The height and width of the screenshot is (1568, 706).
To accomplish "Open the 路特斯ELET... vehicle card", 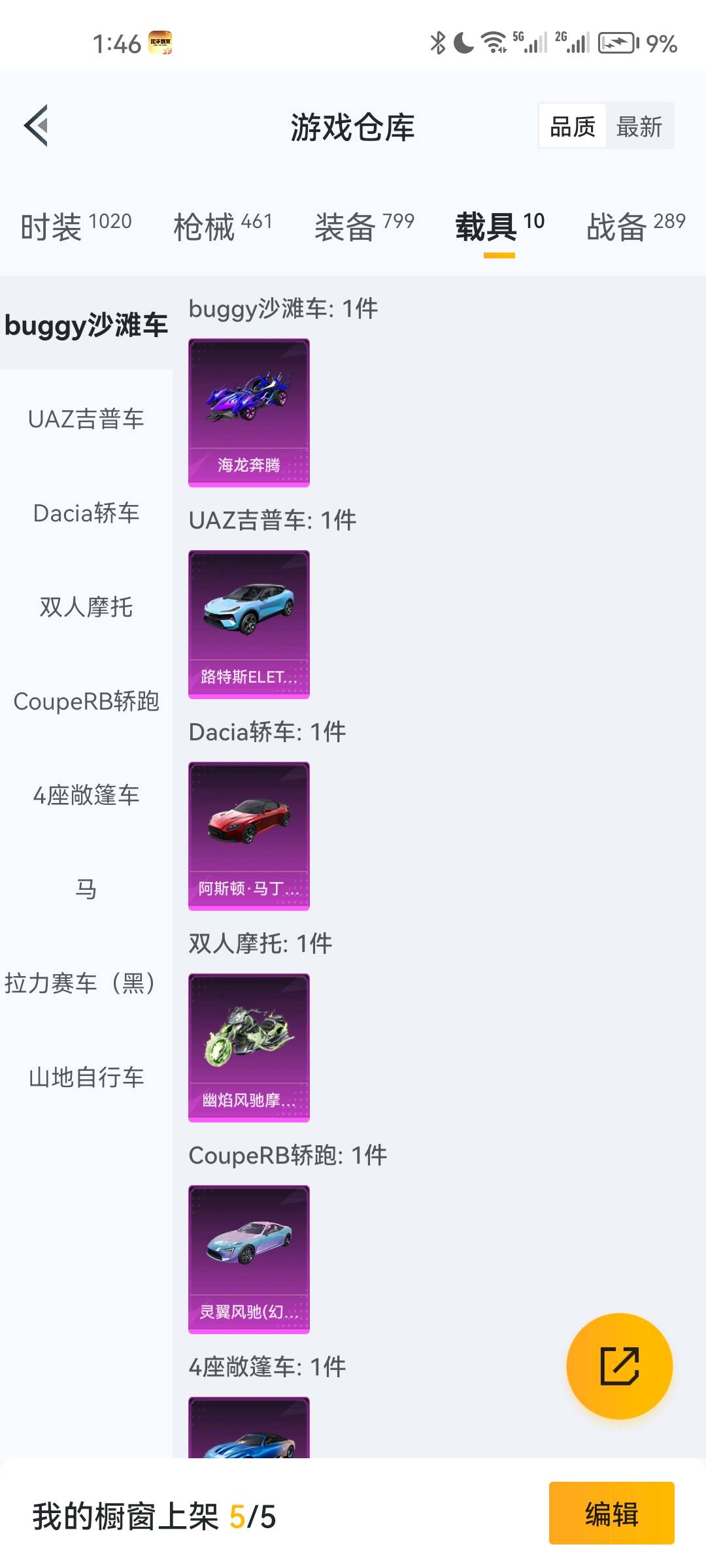I will pos(249,624).
